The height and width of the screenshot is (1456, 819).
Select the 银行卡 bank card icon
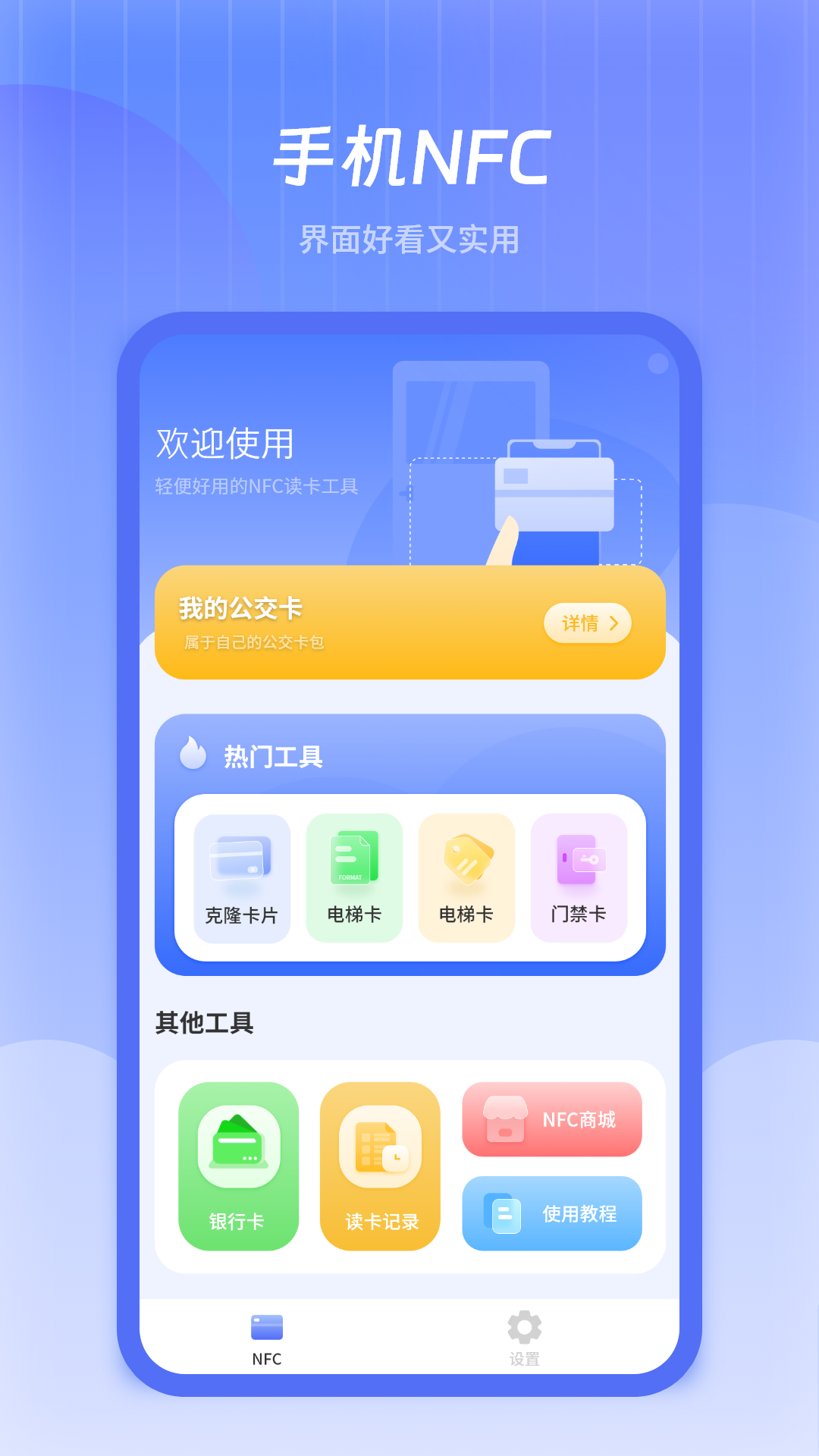click(x=237, y=1145)
